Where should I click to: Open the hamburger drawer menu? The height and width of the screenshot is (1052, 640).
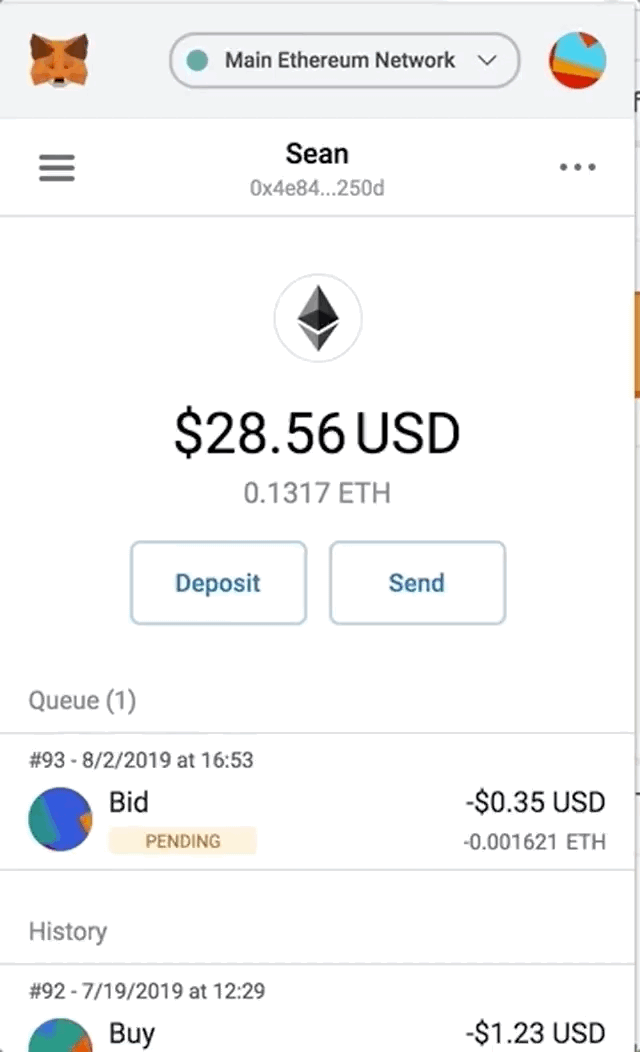pos(57,168)
